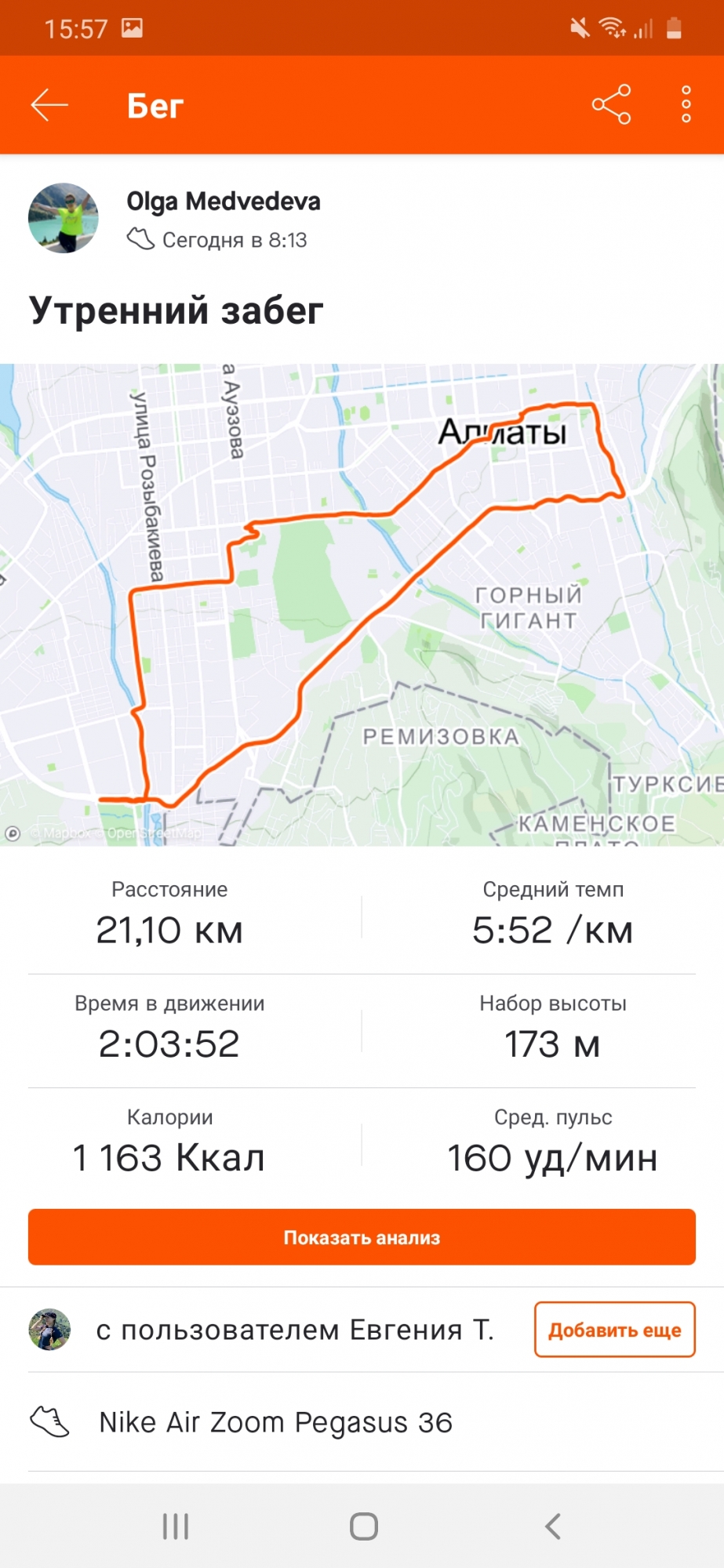Open the Nike Air Zoom Pegasus 36 gear row
This screenshot has width=724, height=1568.
pos(275,1422)
